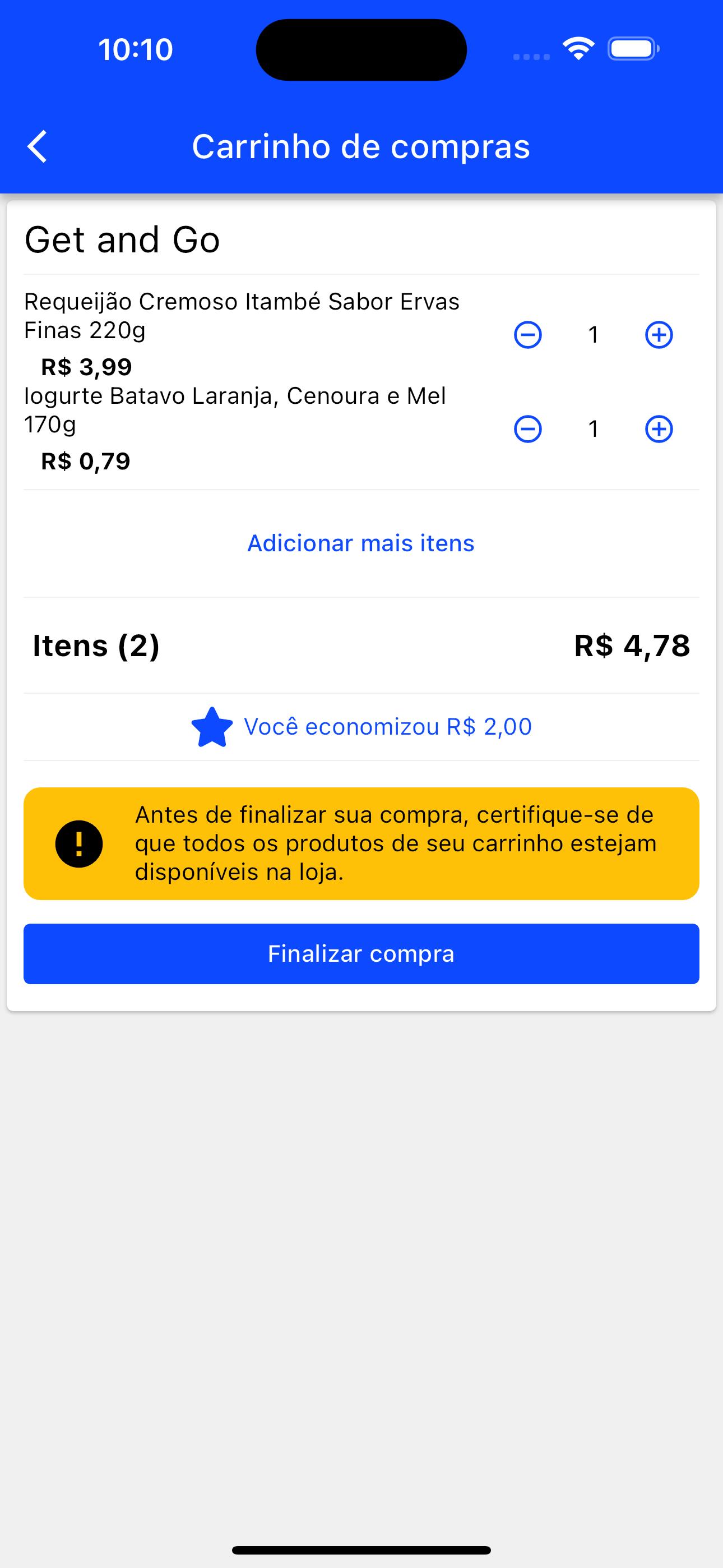Tap Adicionar mais itens link
Viewport: 723px width, 1568px height.
coord(361,543)
